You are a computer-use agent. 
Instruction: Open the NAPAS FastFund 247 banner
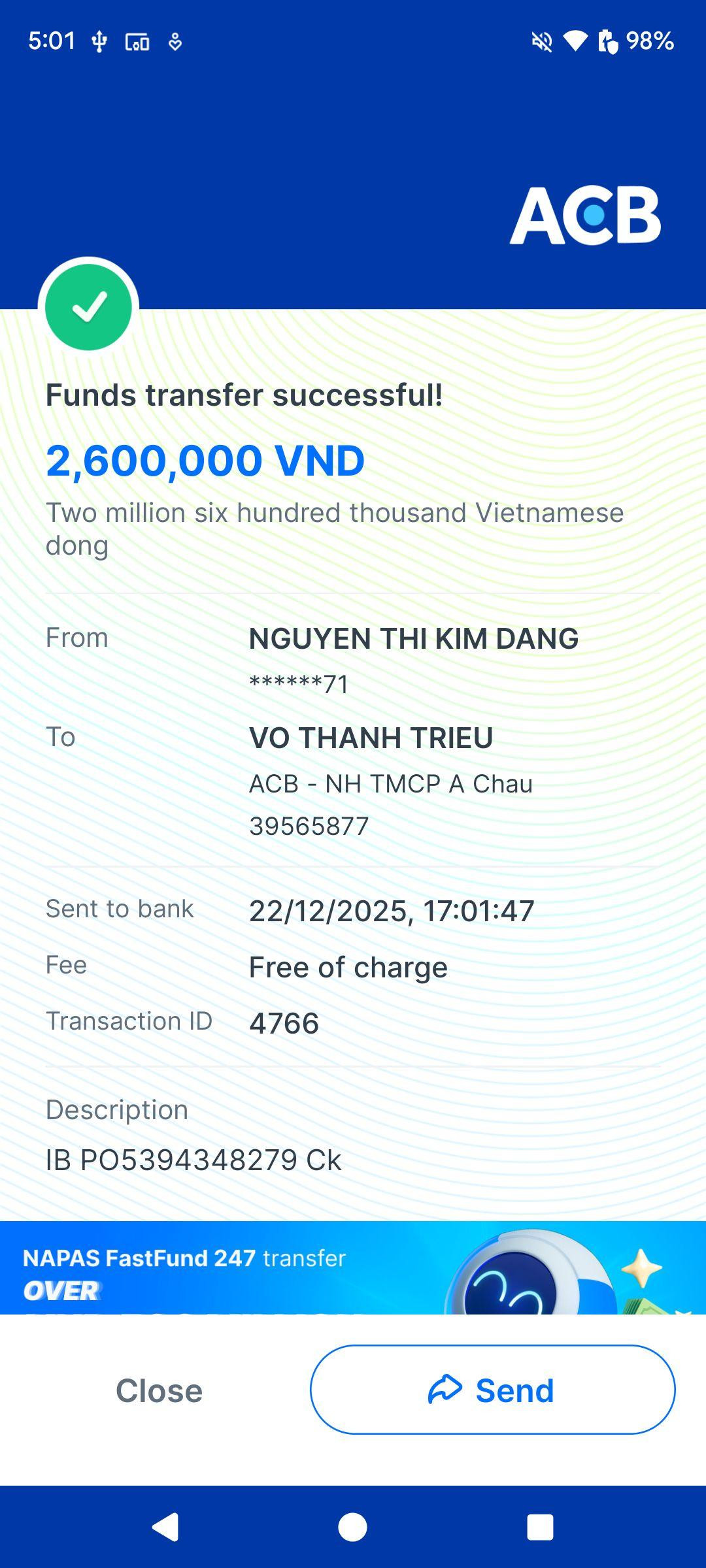(x=353, y=1267)
